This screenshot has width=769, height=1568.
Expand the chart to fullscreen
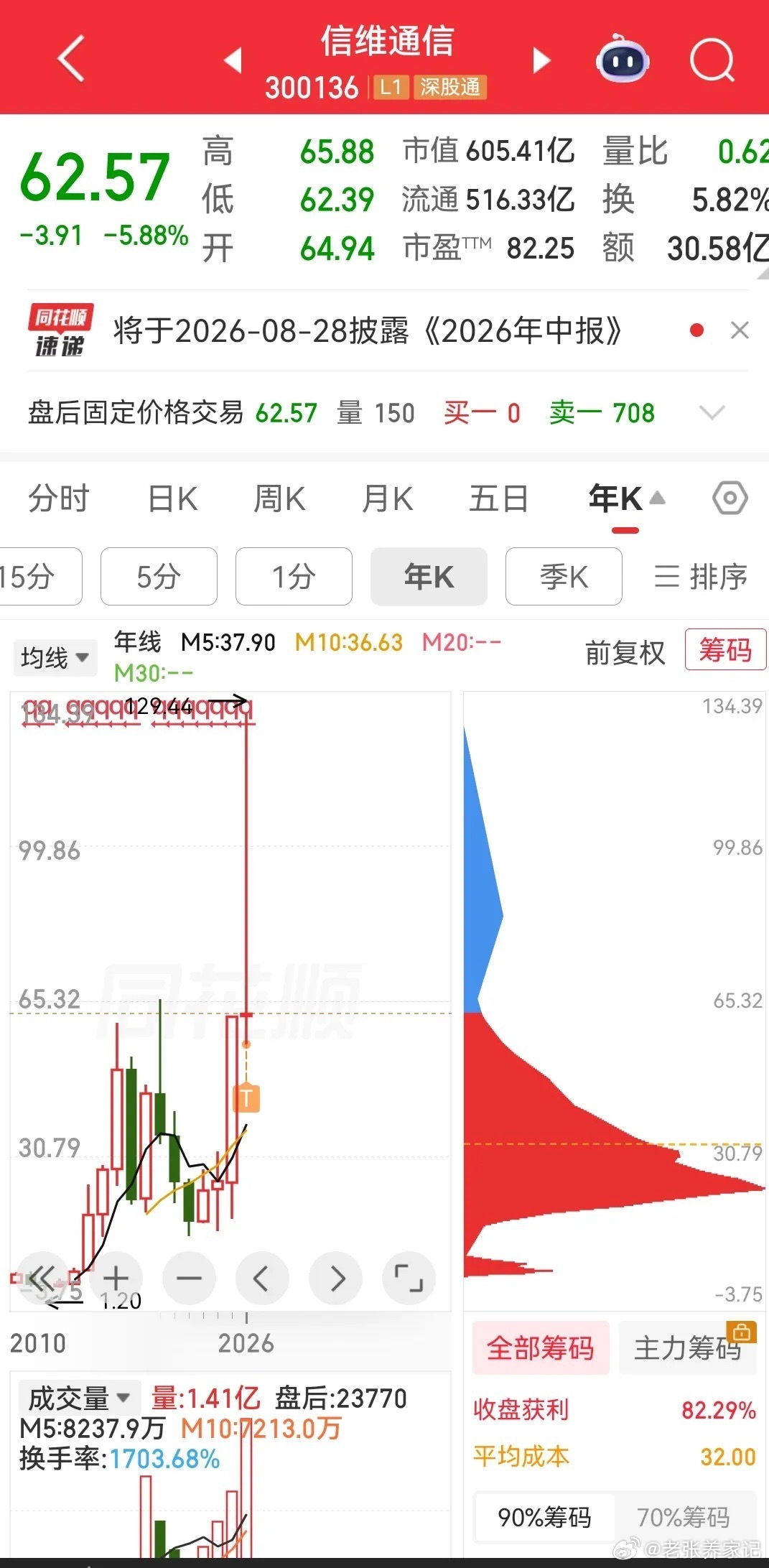[409, 1278]
